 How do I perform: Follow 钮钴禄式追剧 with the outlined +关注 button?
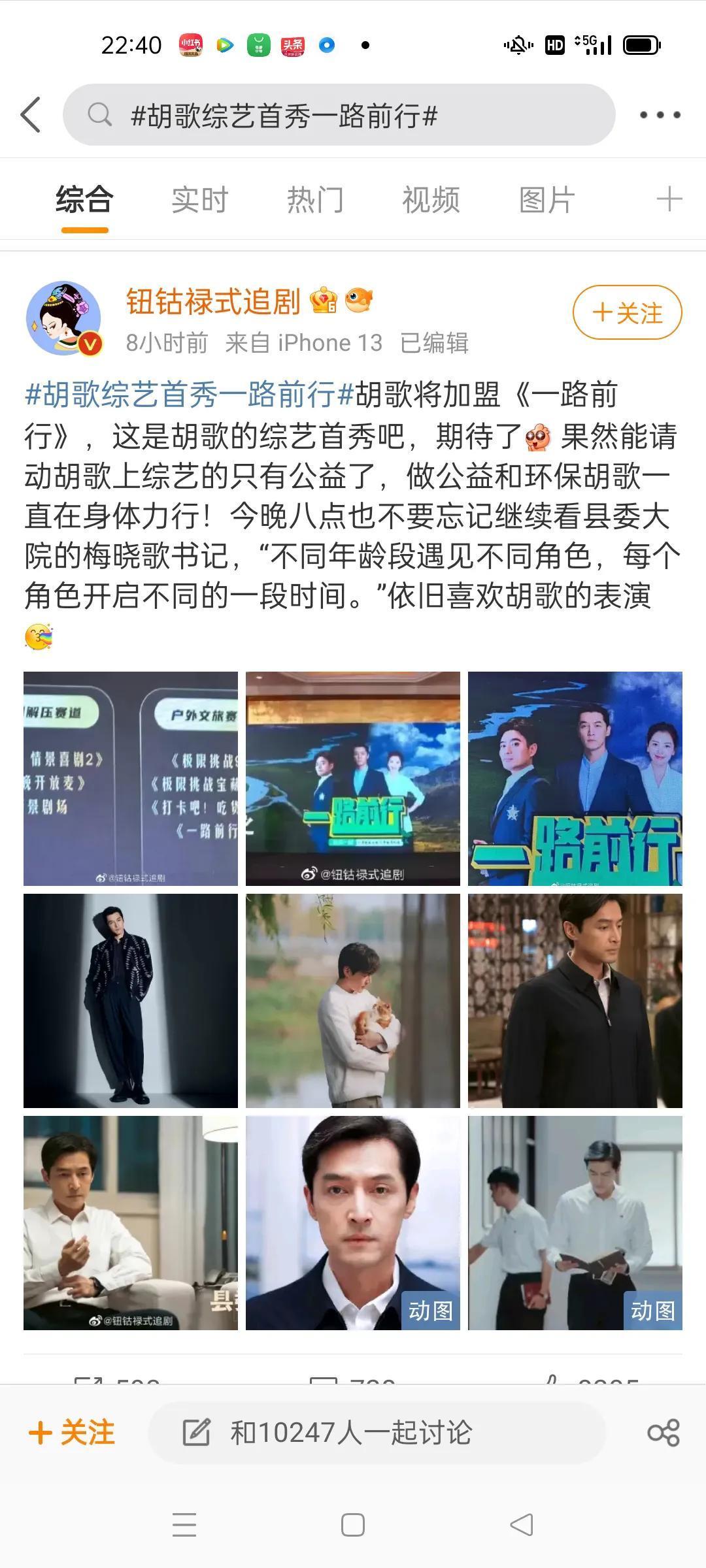[627, 312]
